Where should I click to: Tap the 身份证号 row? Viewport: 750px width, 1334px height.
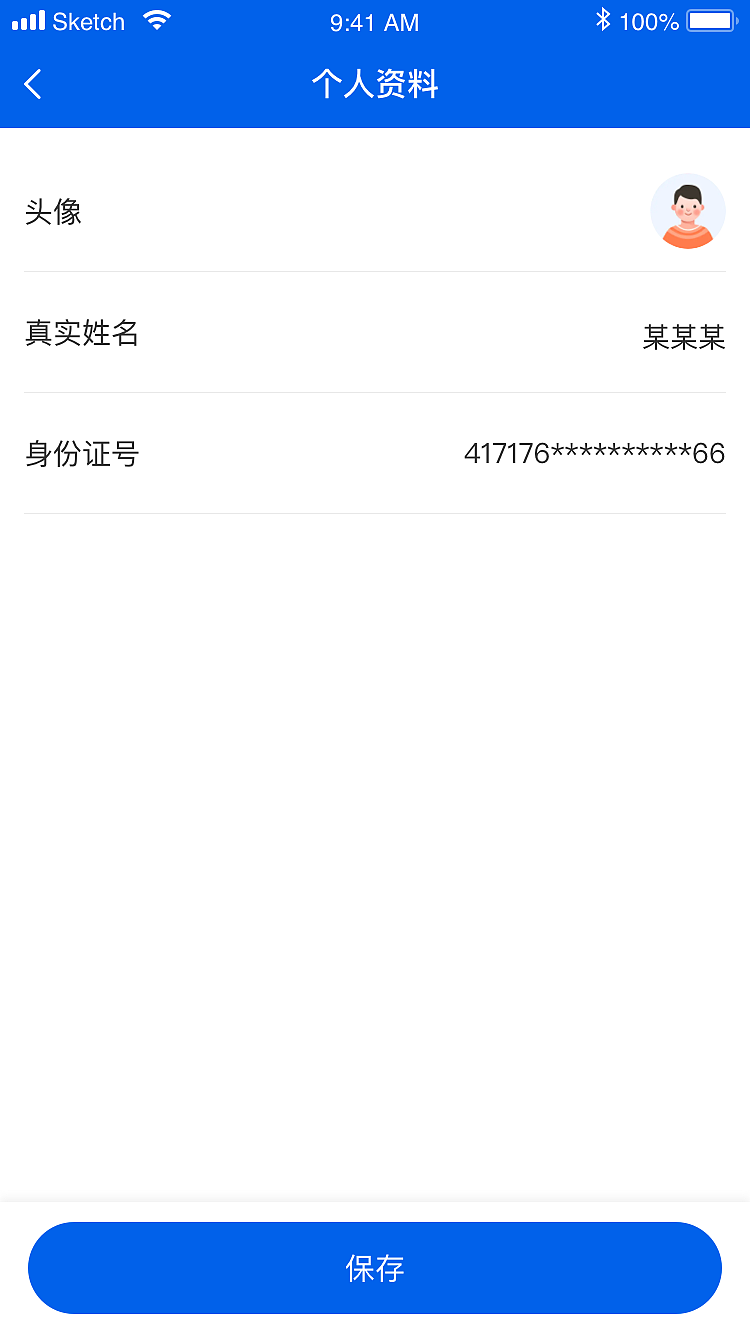point(375,454)
